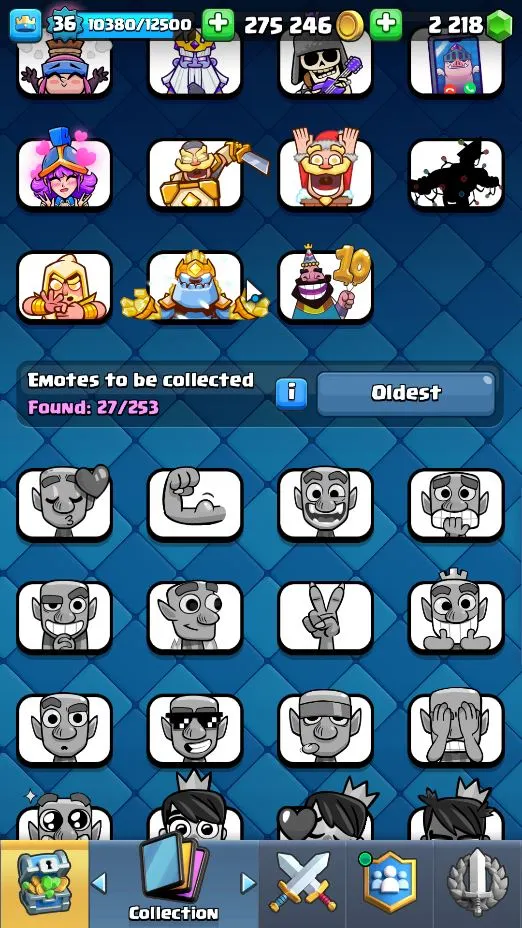Select the purple-haired girl with hearts emote
522x928 pixels.
click(65, 172)
